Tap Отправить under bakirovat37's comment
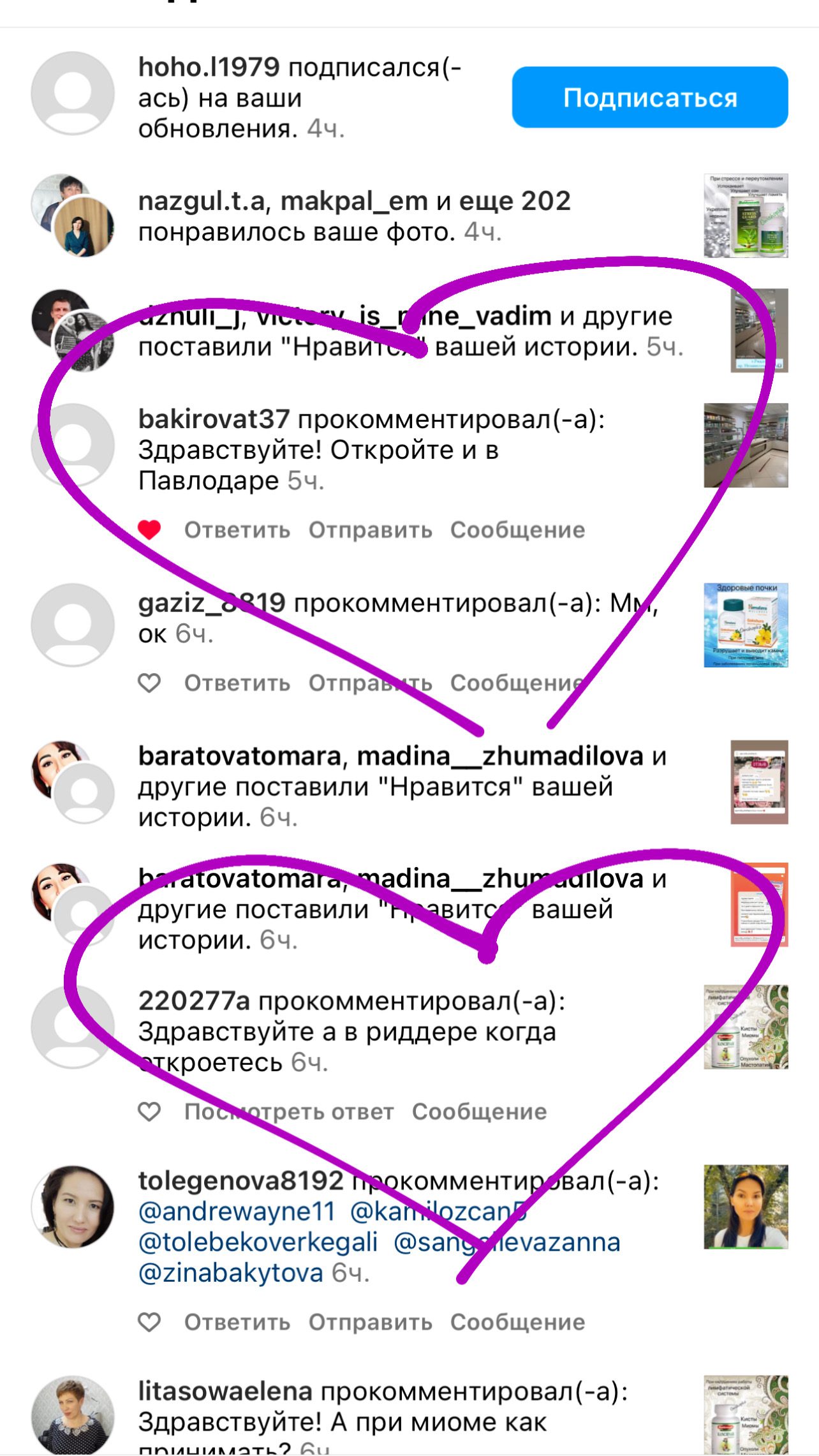This screenshot has height=1456, width=819. point(370,530)
